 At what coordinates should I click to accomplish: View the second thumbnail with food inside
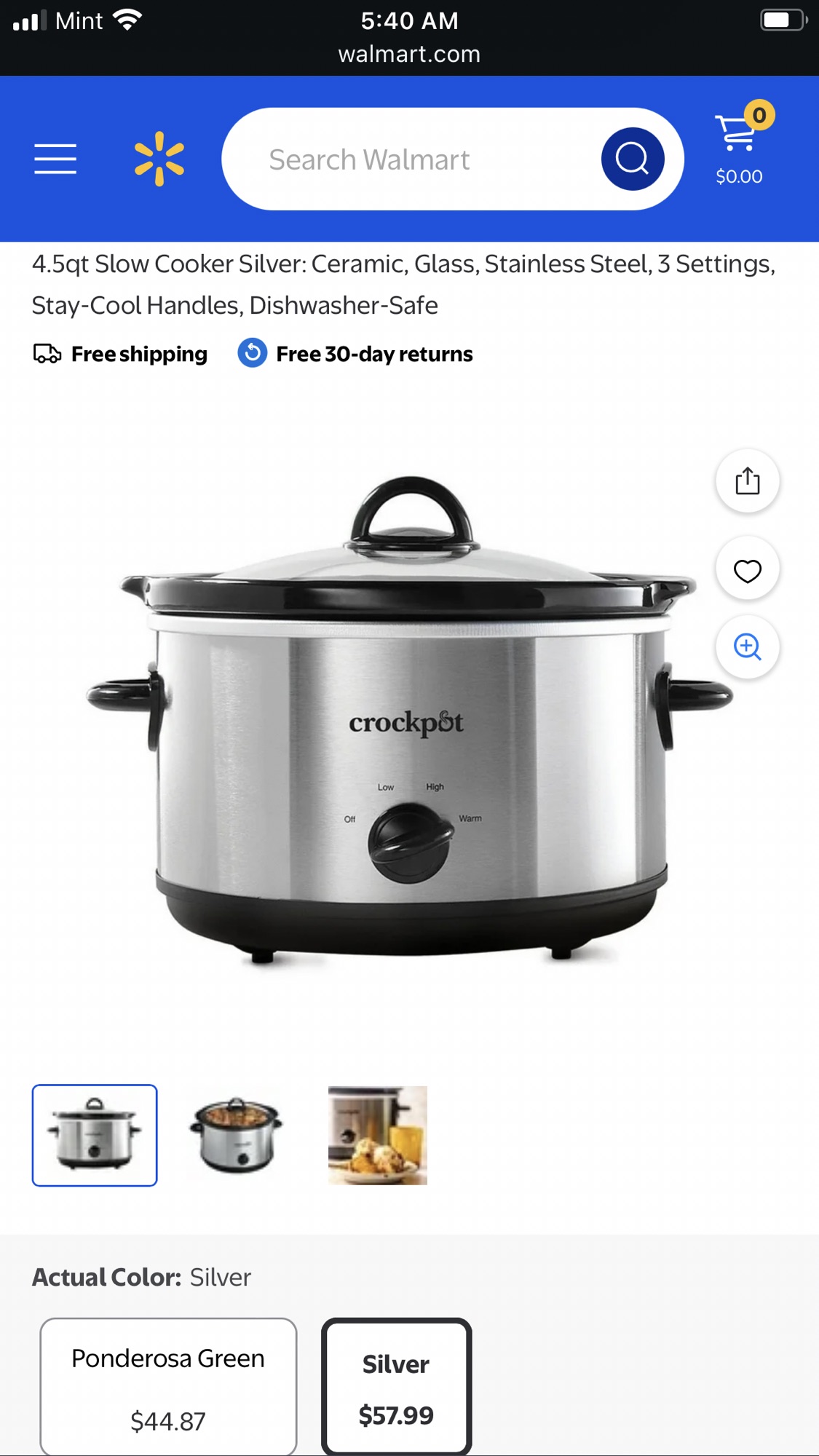pyautogui.click(x=236, y=1135)
